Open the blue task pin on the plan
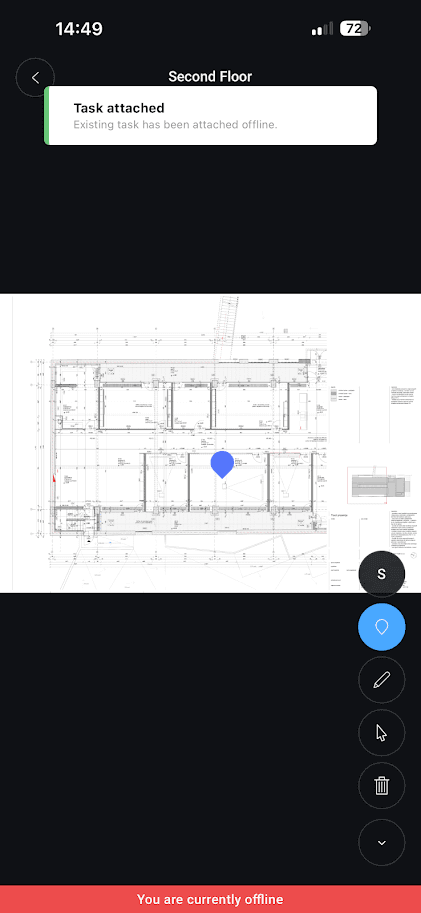The image size is (421, 913). [222, 463]
